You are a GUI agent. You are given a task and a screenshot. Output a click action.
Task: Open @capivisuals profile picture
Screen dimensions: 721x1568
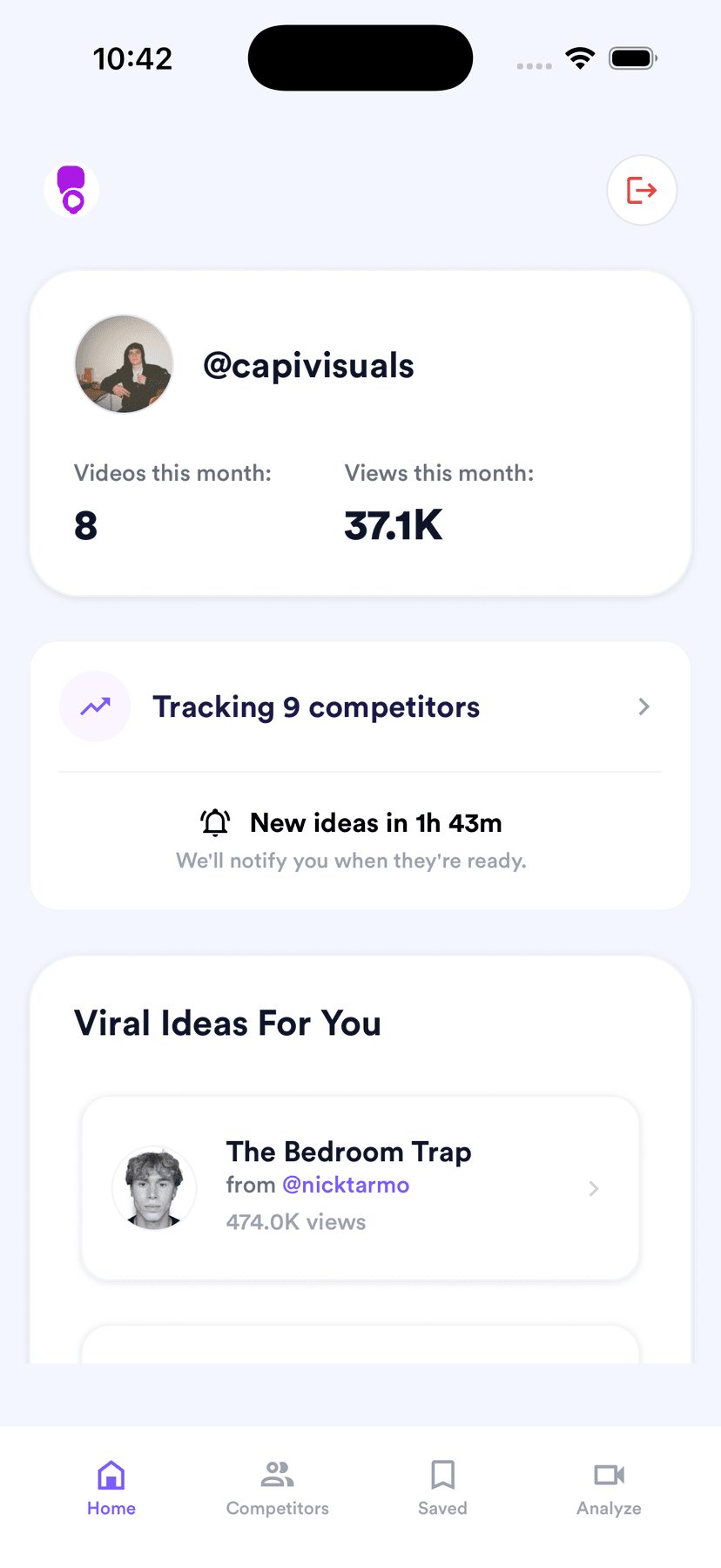(x=124, y=364)
